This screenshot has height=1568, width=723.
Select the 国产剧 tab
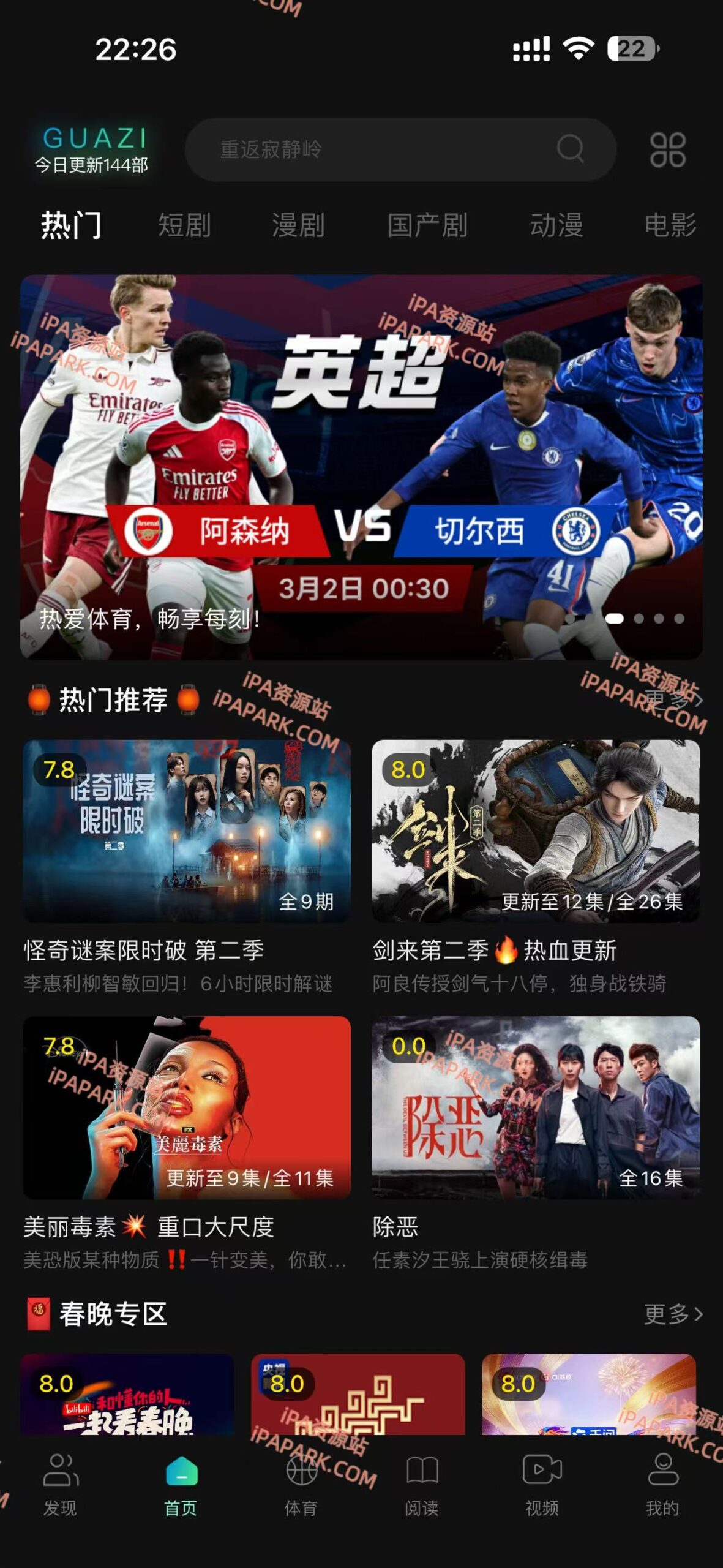point(427,225)
